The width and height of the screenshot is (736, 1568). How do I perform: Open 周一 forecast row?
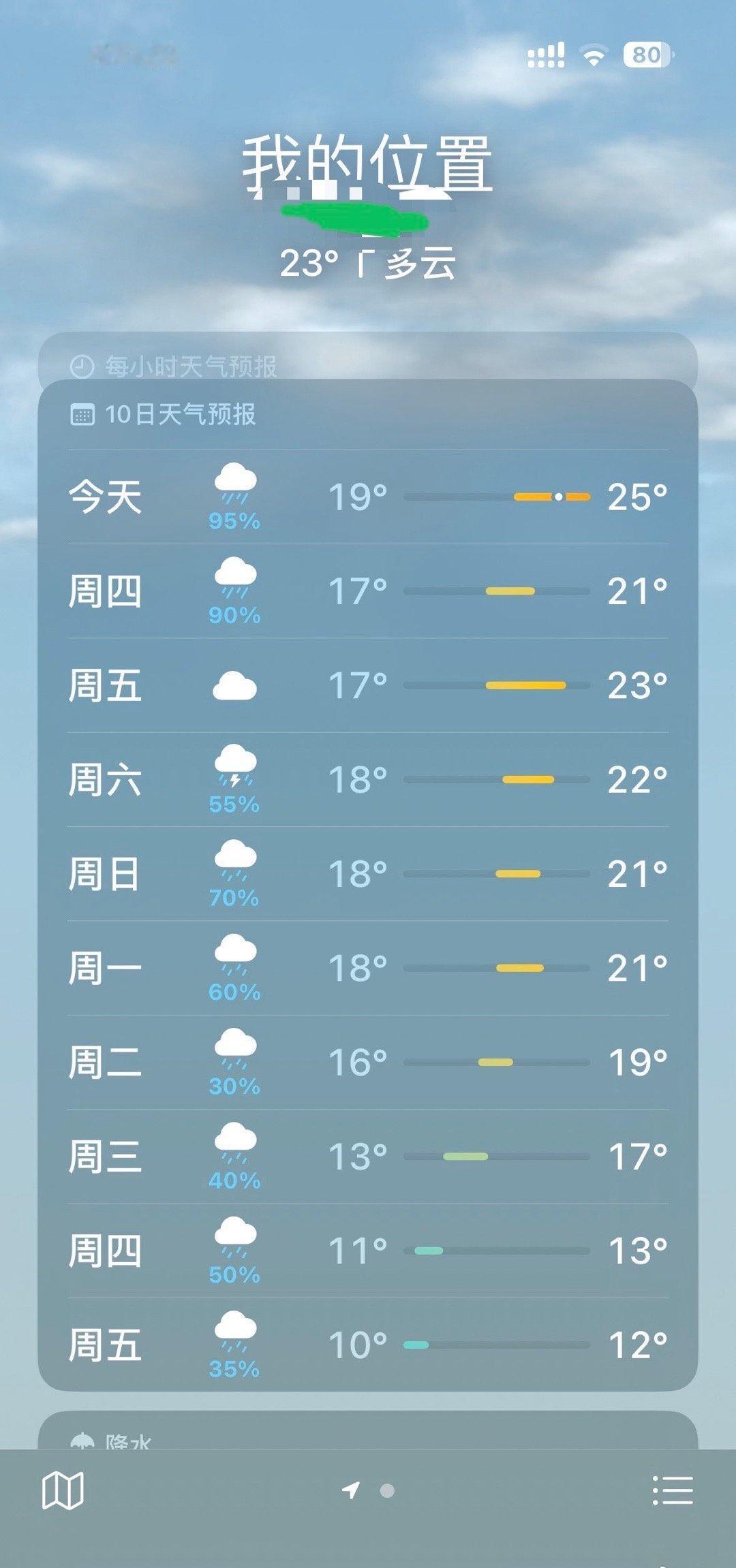tap(368, 968)
